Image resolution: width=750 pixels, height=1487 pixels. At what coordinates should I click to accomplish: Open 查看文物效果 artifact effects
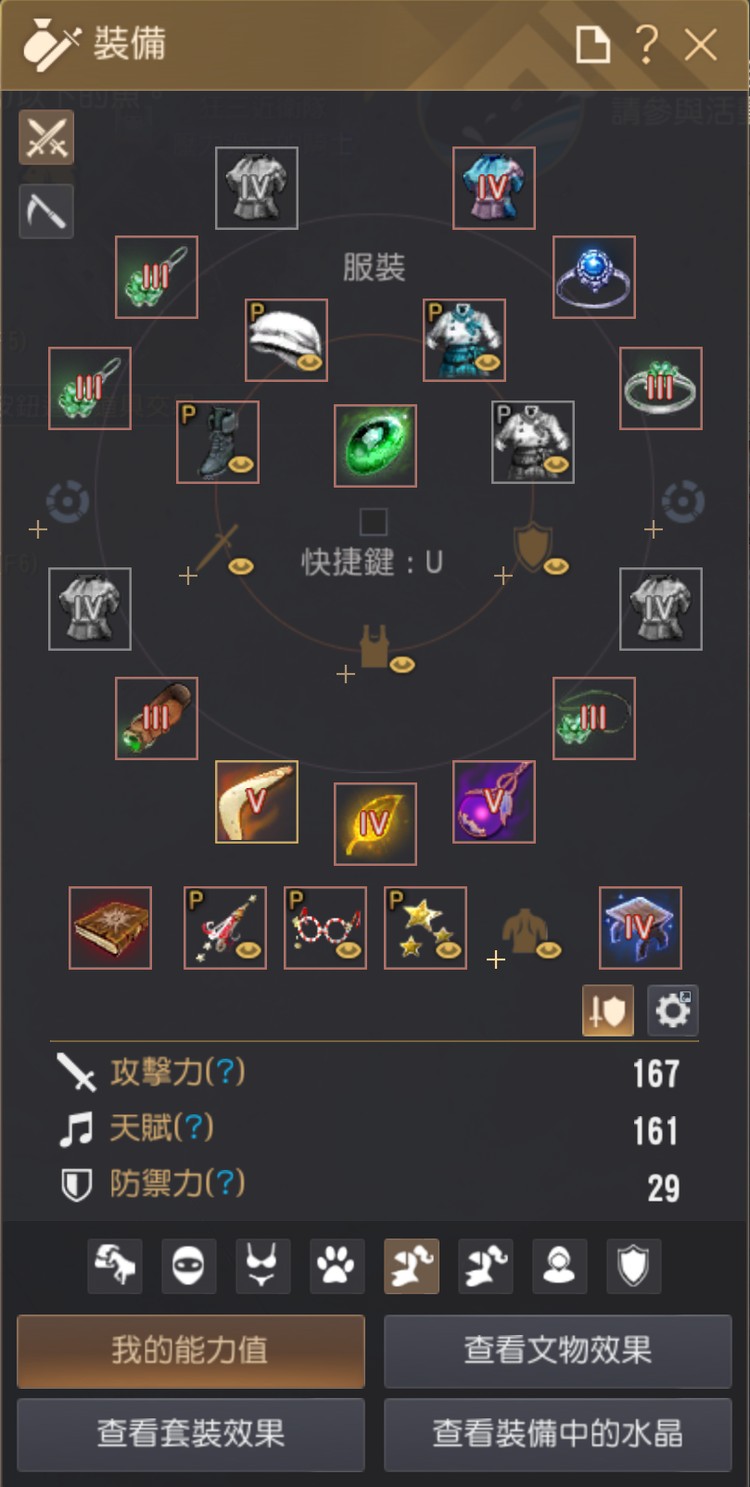tap(557, 1351)
